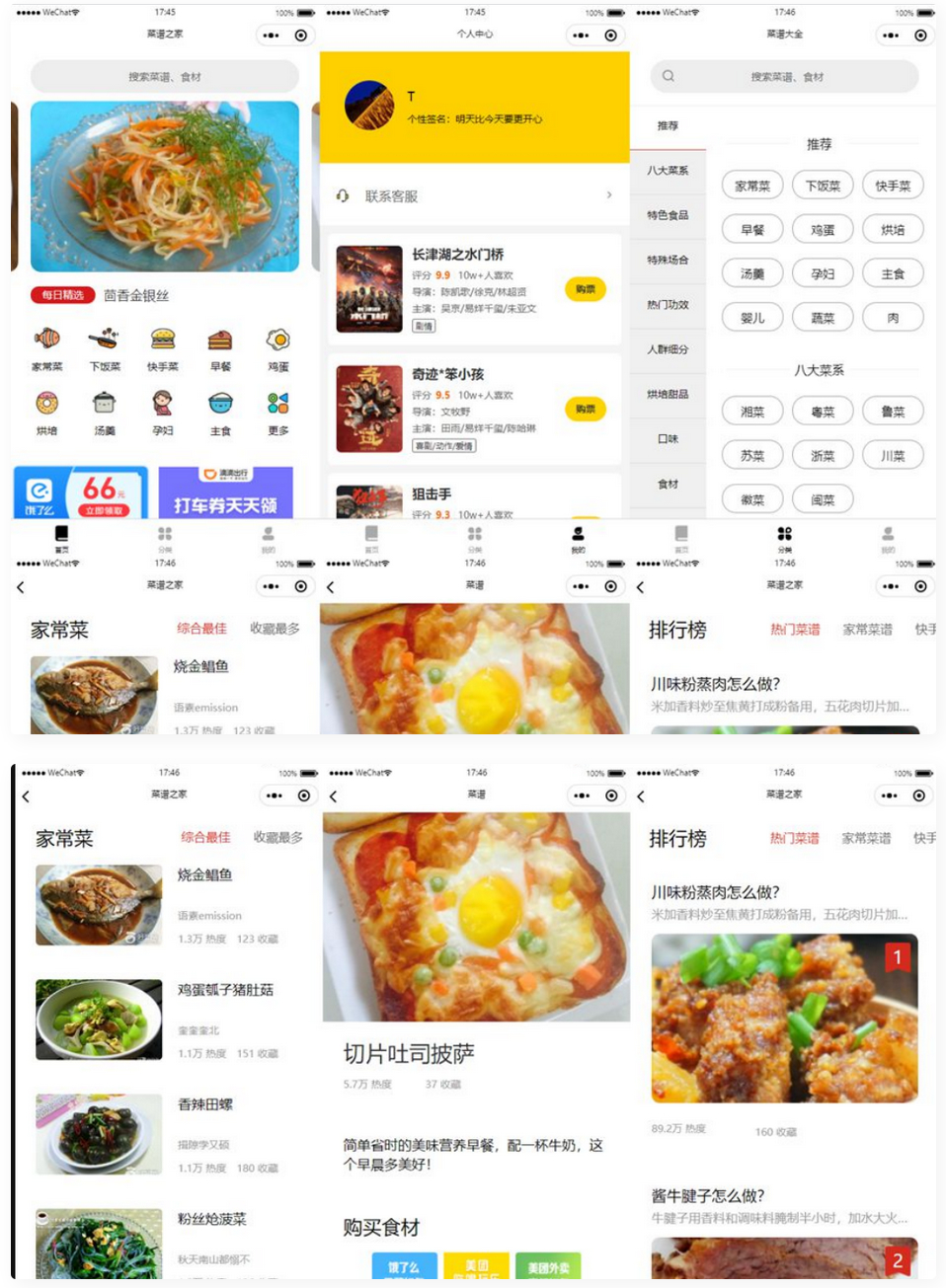
Task: Switch to the 收藏最多 sorting tab
Action: (x=276, y=836)
